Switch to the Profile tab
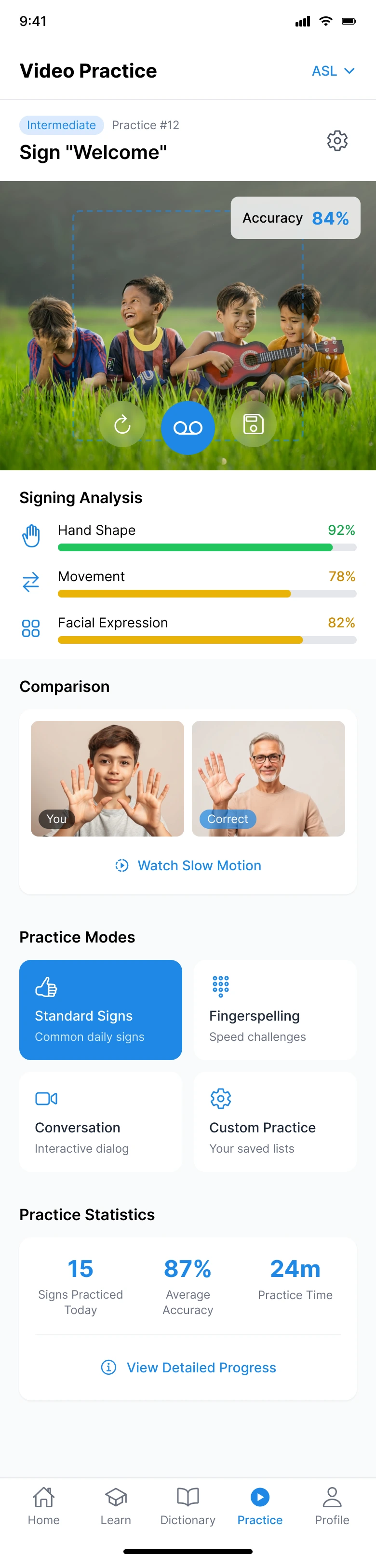The width and height of the screenshot is (376, 1568). click(x=332, y=1505)
